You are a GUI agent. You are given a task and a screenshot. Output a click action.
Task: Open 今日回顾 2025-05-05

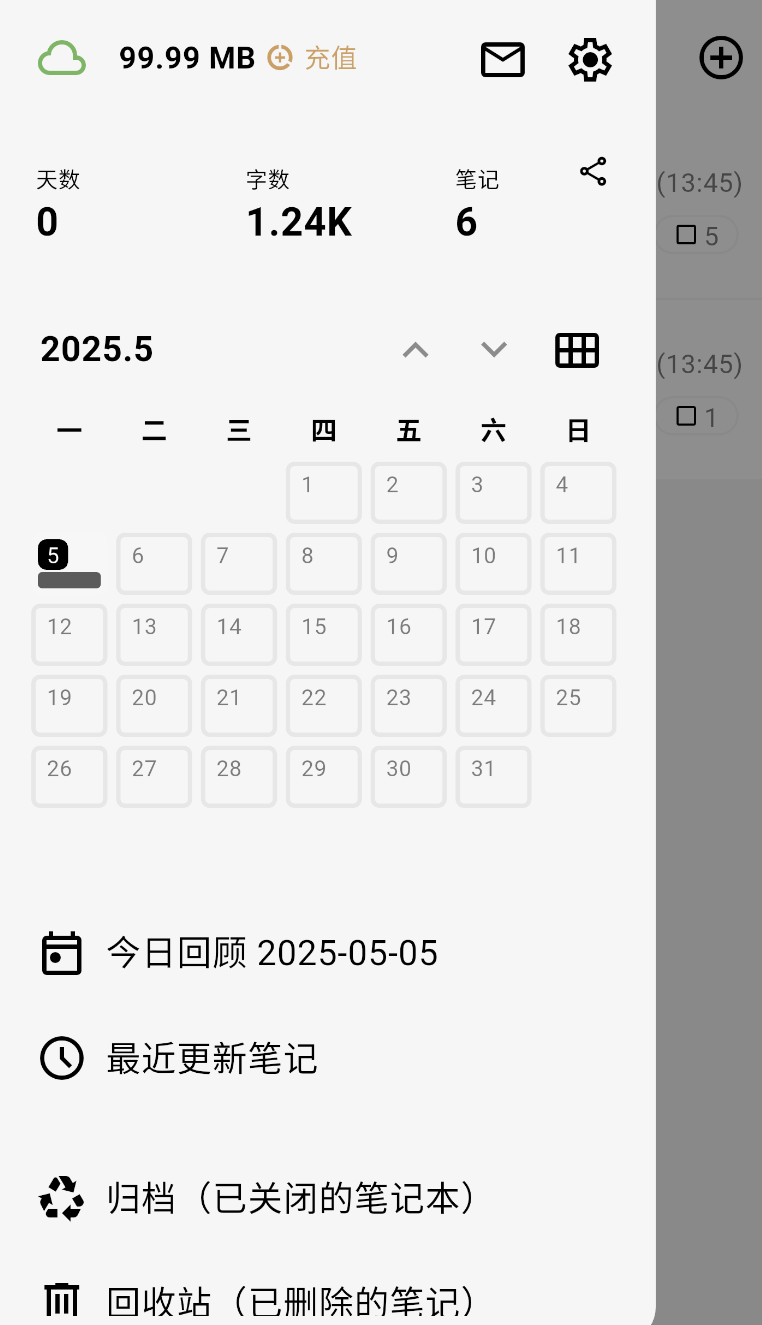(272, 953)
